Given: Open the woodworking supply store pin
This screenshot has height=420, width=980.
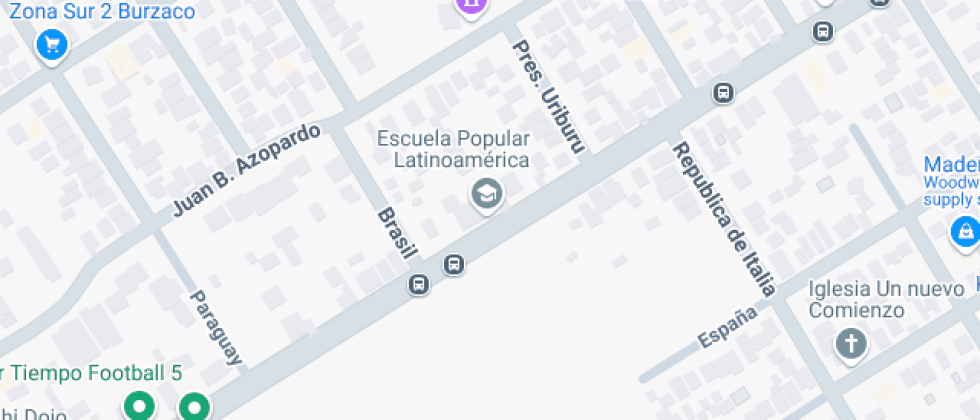Looking at the screenshot, I should [x=964, y=232].
